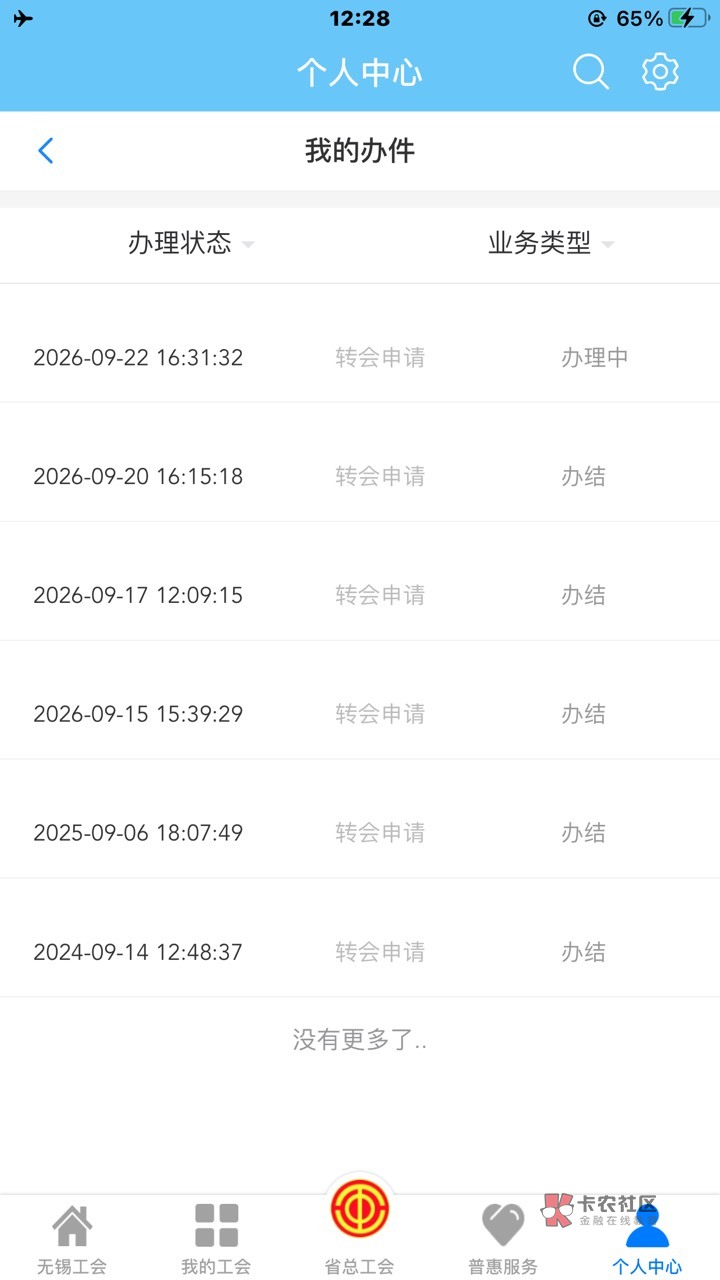The width and height of the screenshot is (720, 1280).
Task: Open the settings gear icon
Action: tap(660, 72)
